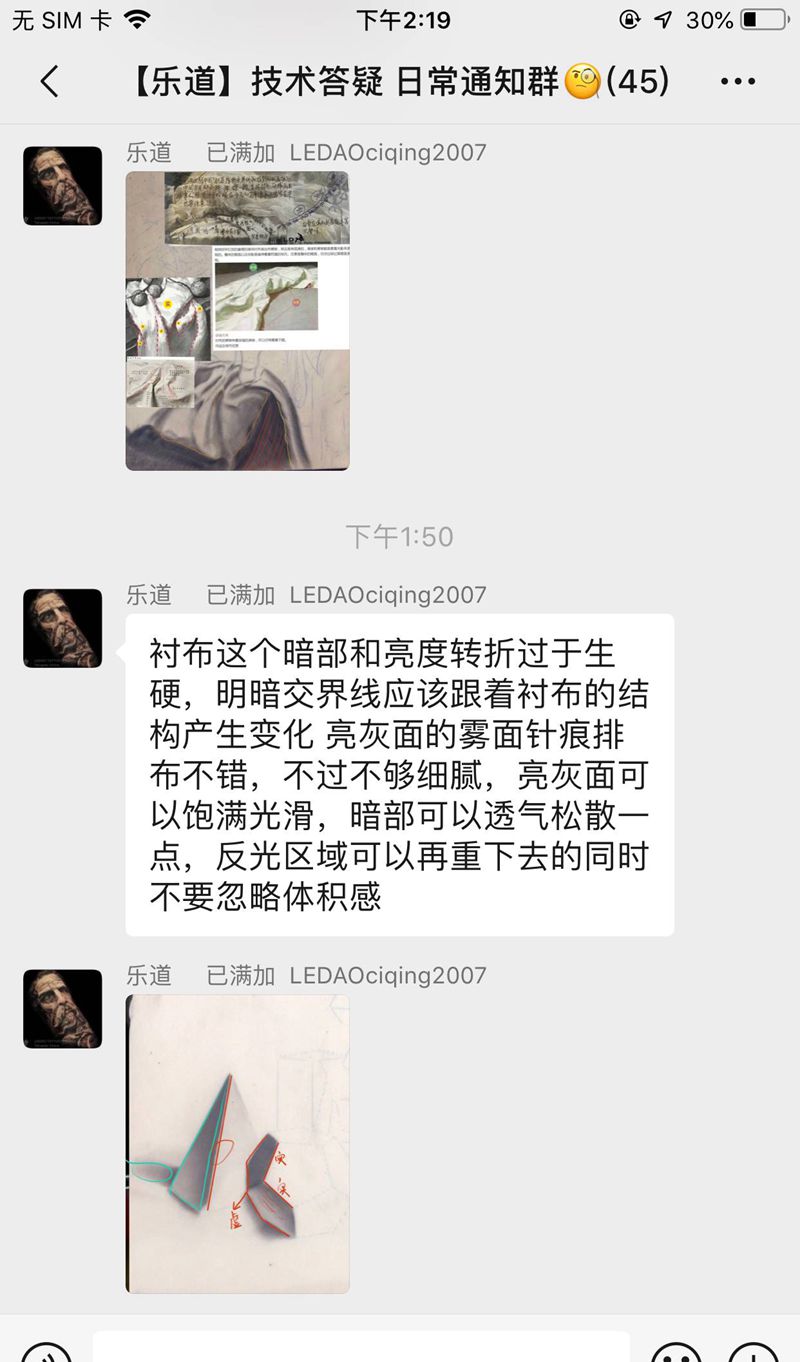Go back from the group chat
The height and width of the screenshot is (1362, 800).
(x=49, y=81)
